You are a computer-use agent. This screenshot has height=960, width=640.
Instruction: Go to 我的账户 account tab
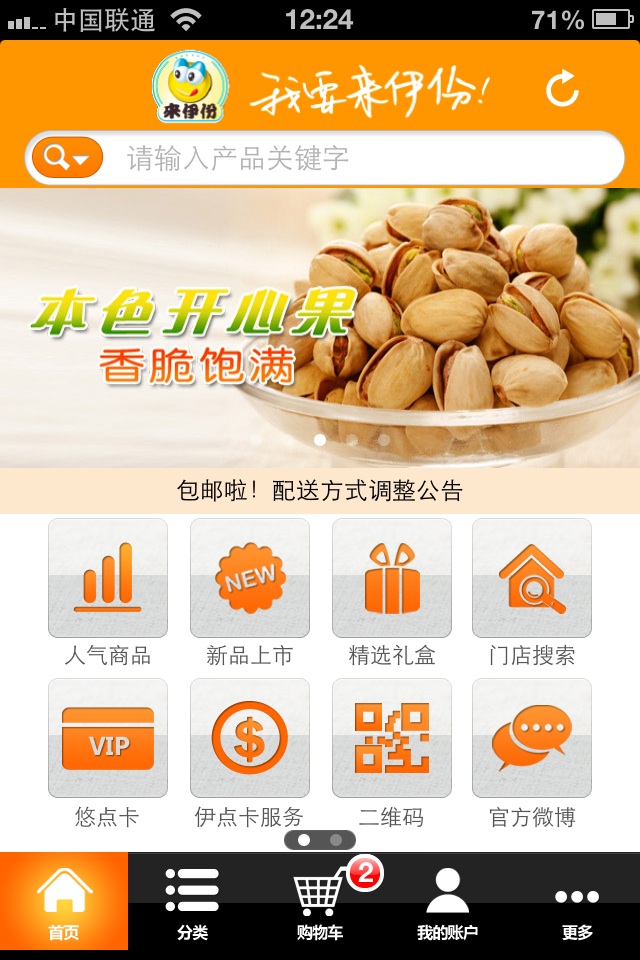(x=447, y=904)
